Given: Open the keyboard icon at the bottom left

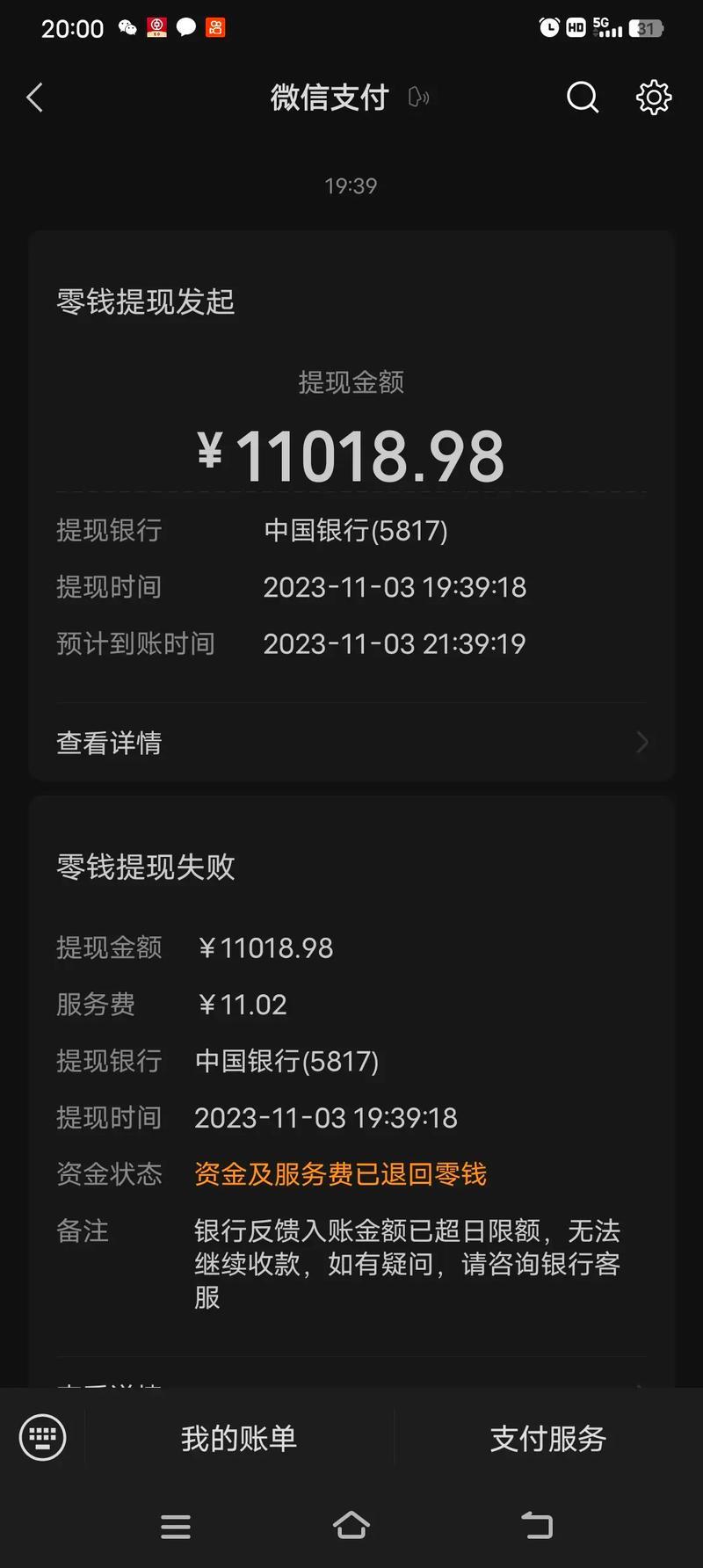Looking at the screenshot, I should 42,1438.
